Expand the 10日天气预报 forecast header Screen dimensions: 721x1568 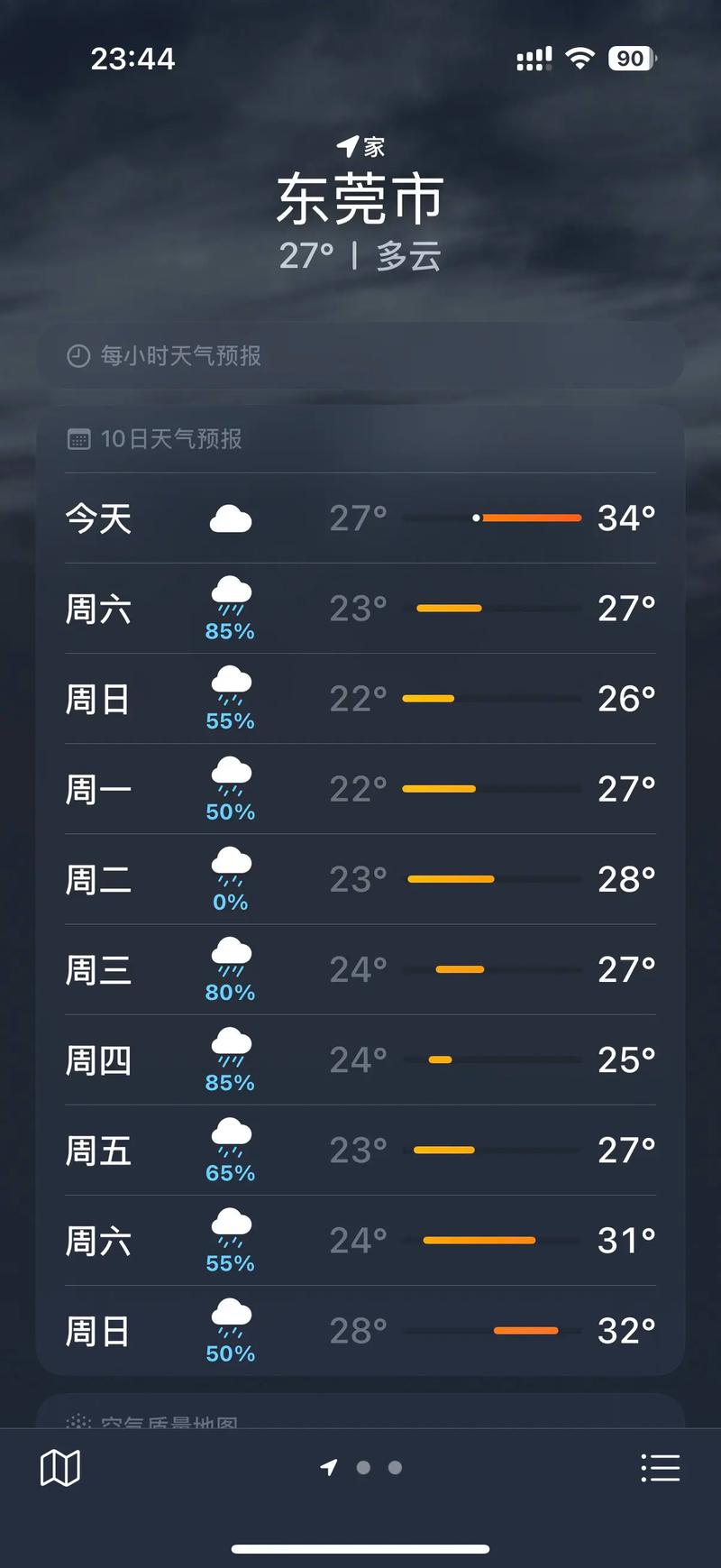pos(360,439)
